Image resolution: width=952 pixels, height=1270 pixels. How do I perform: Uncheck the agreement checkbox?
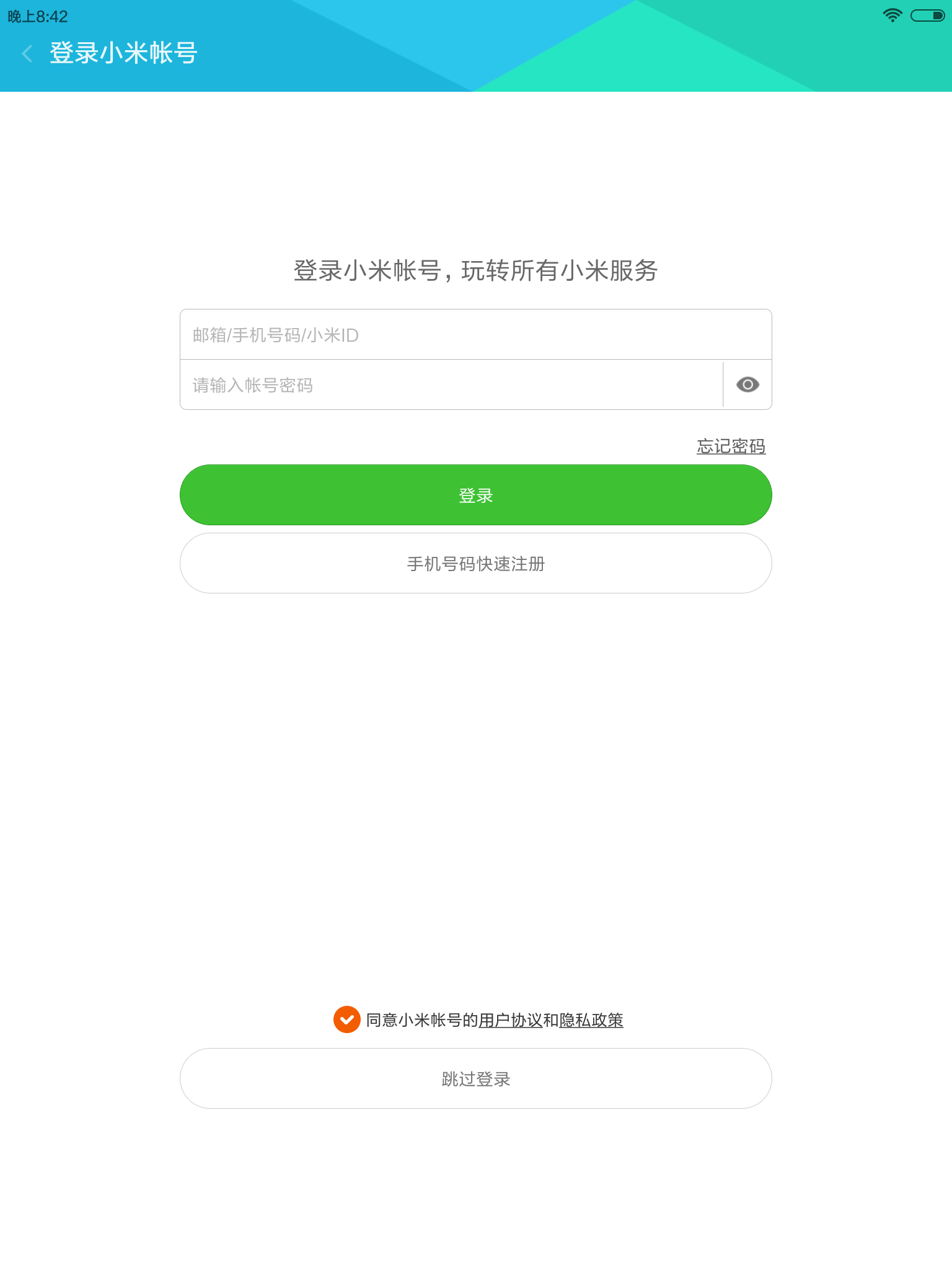(x=347, y=1019)
